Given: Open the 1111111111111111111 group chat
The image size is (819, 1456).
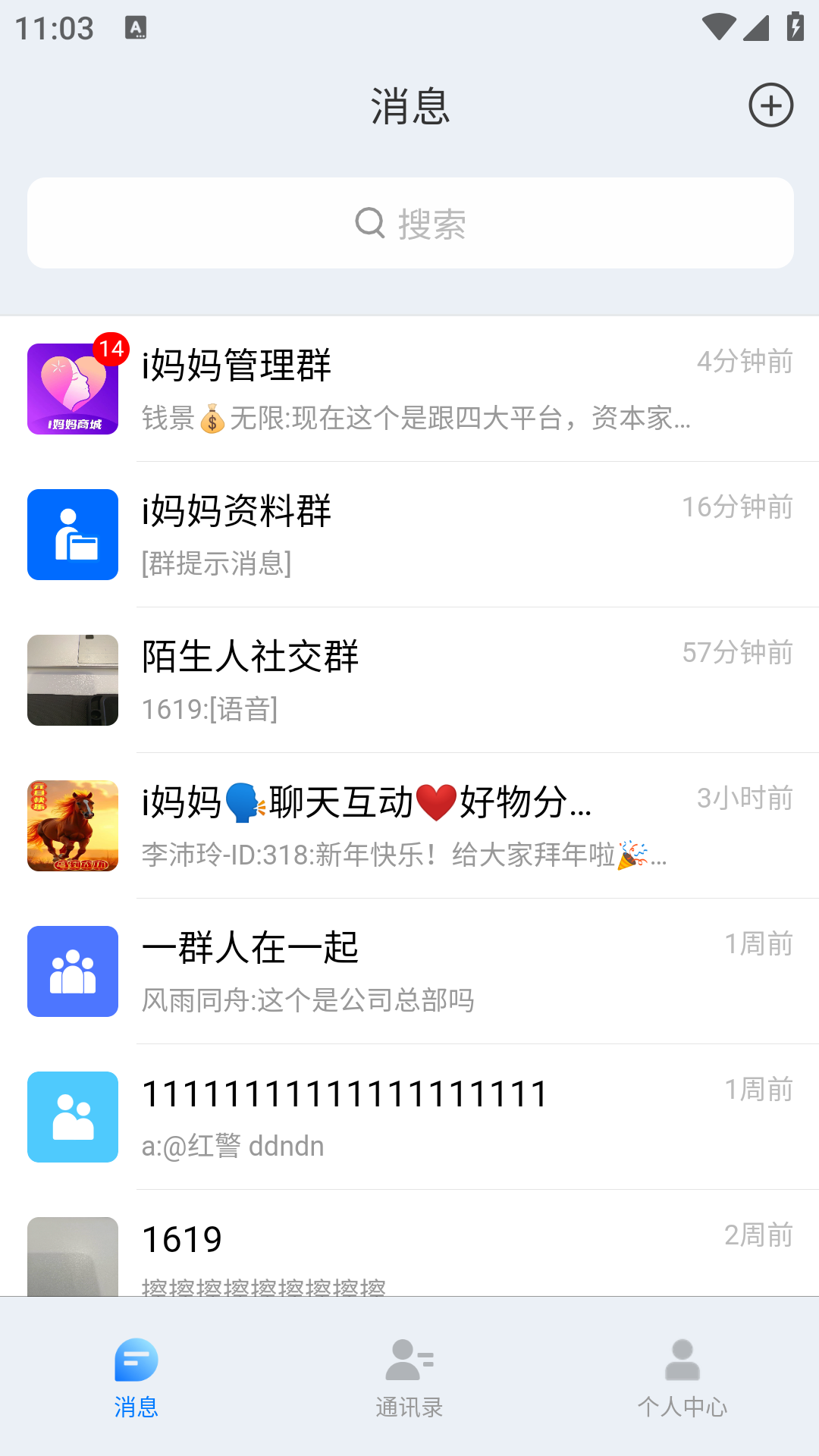Looking at the screenshot, I should tap(409, 1117).
